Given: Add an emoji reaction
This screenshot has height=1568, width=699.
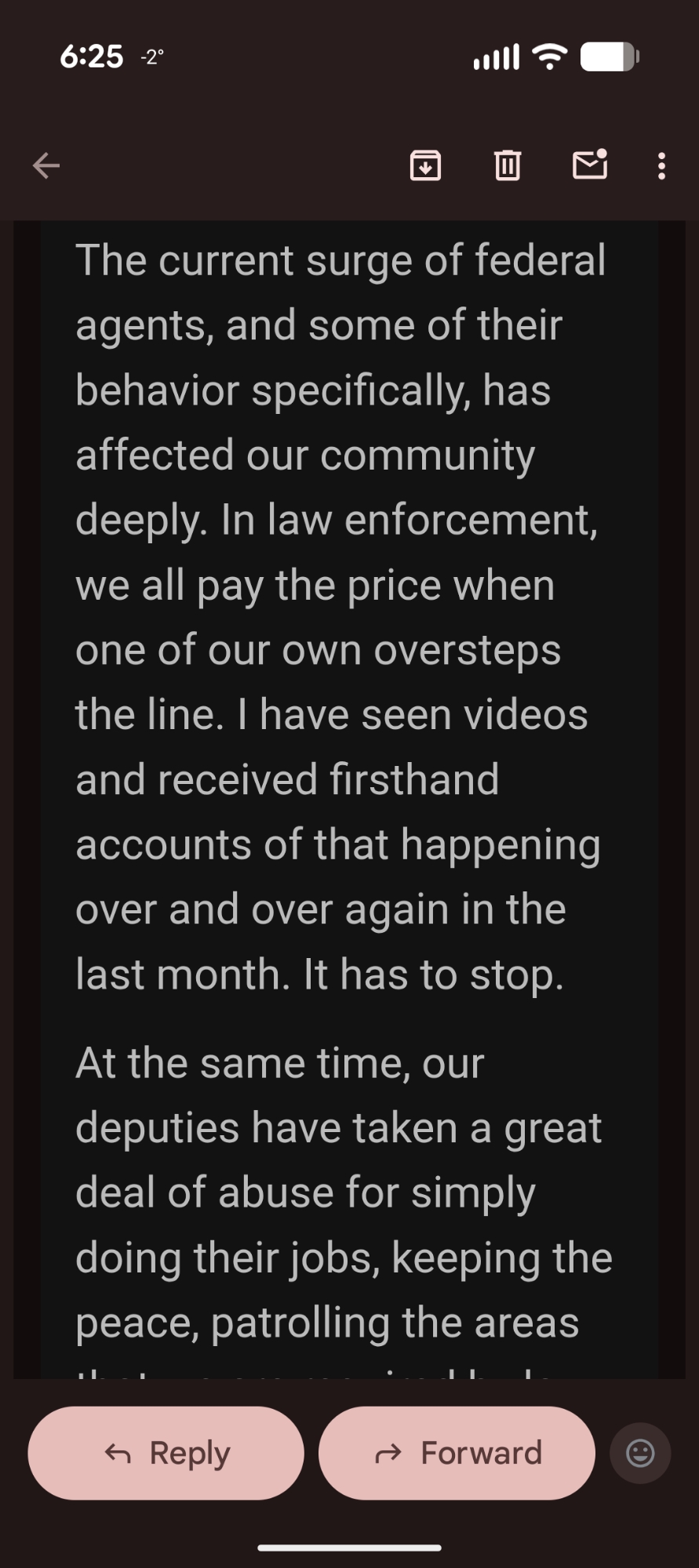Looking at the screenshot, I should pos(640,1454).
